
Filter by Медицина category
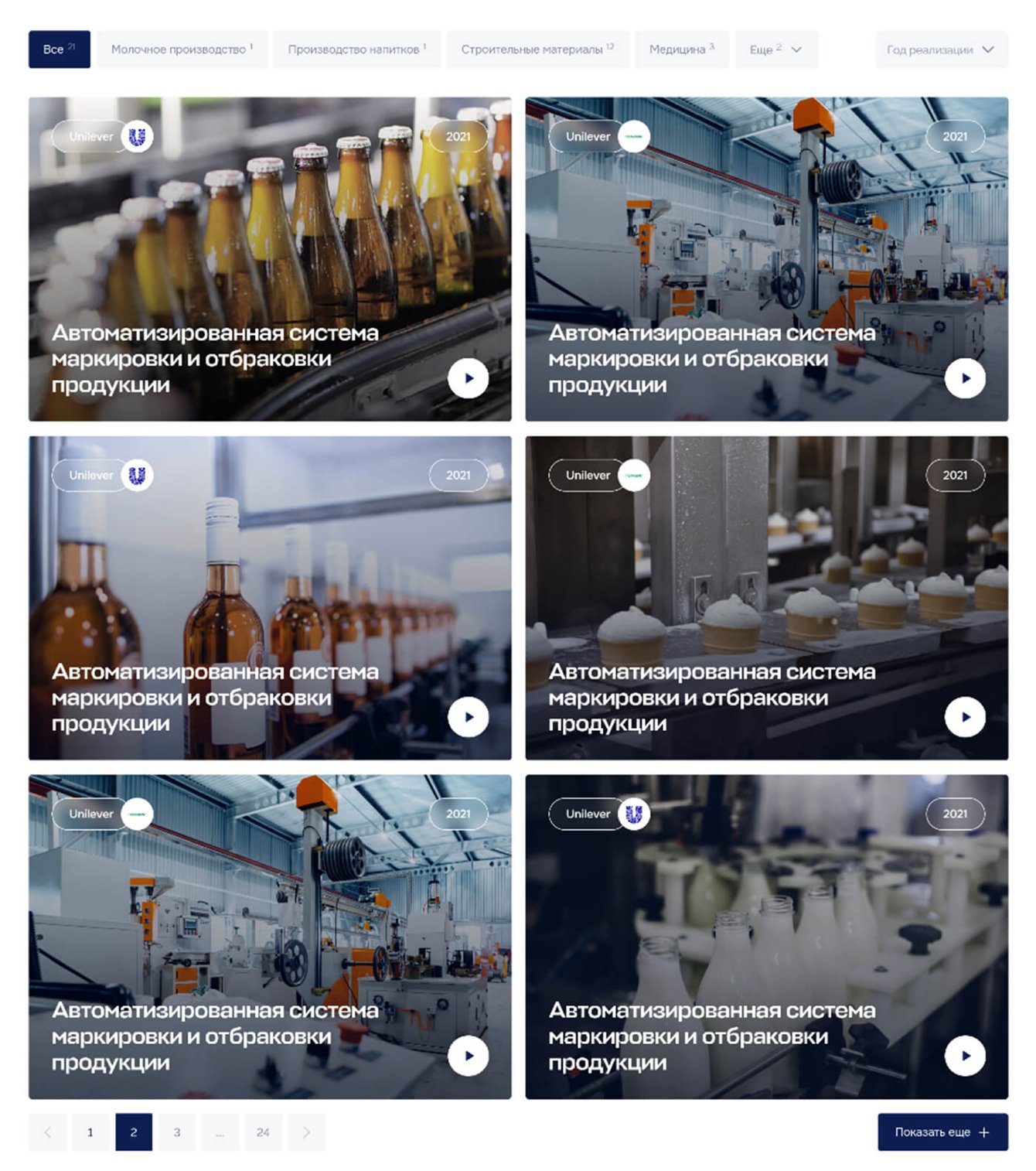pos(681,50)
